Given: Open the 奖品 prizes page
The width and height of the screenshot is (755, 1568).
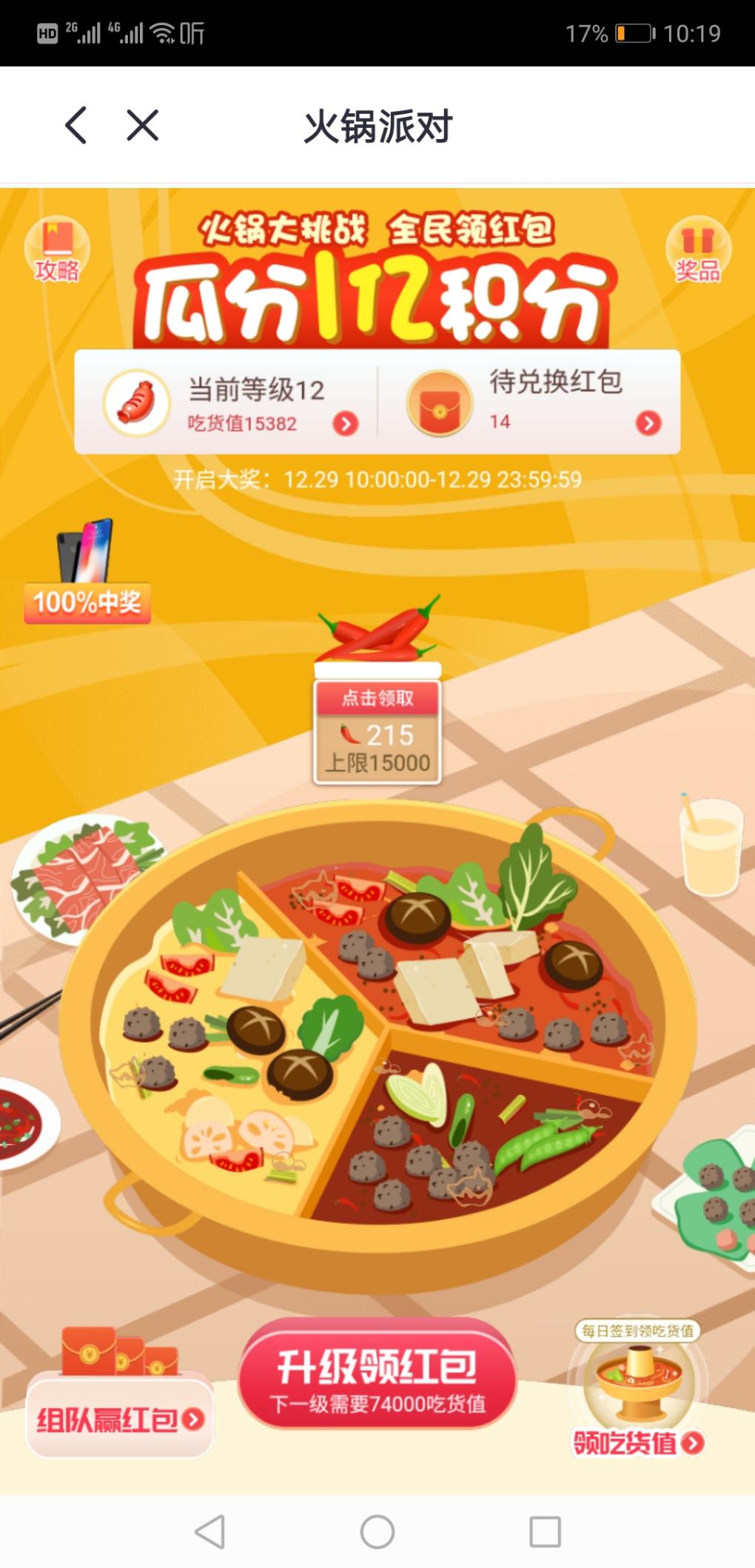Looking at the screenshot, I should (x=697, y=251).
